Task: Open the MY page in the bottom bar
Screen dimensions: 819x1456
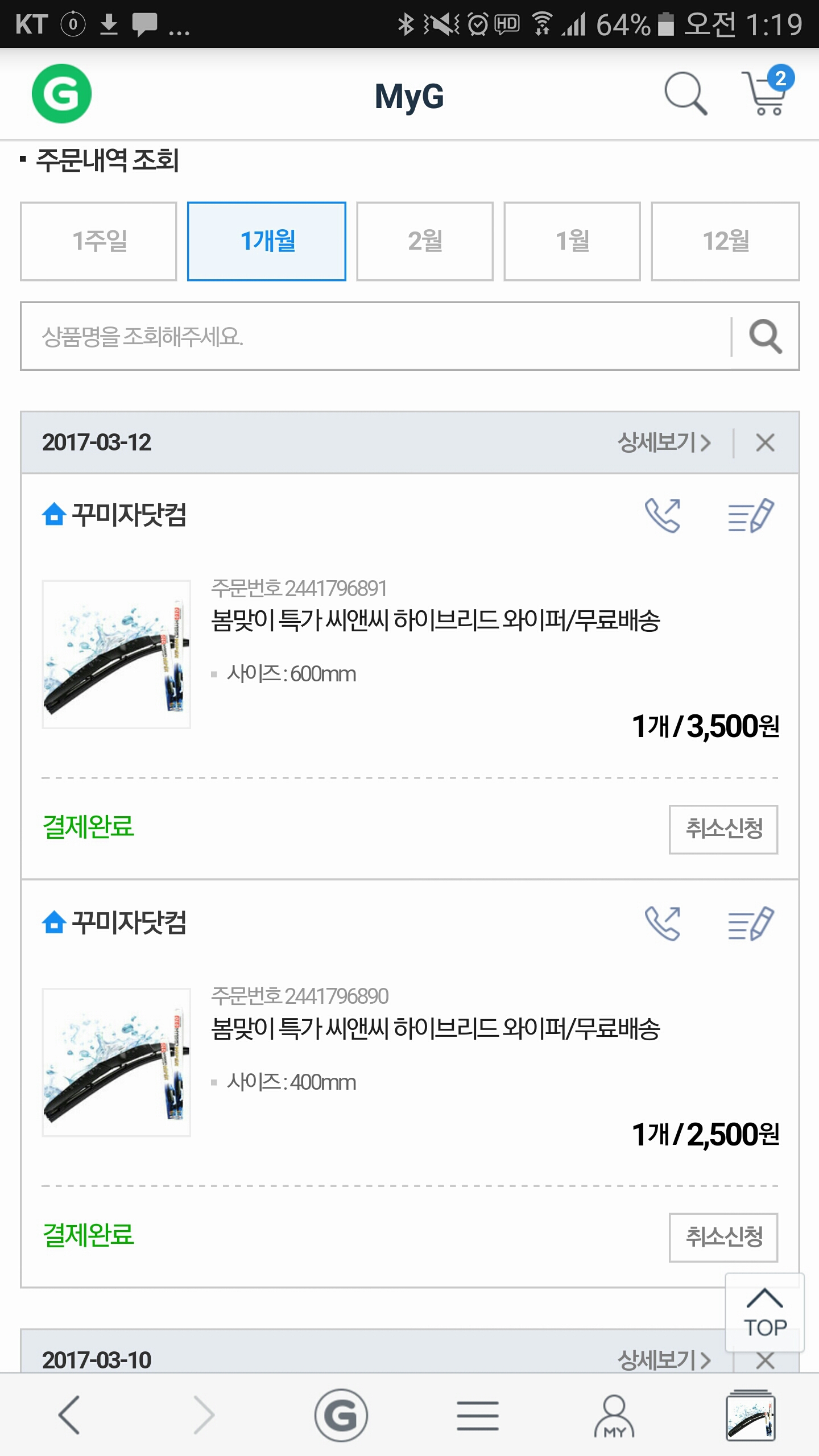Action: point(614,1415)
